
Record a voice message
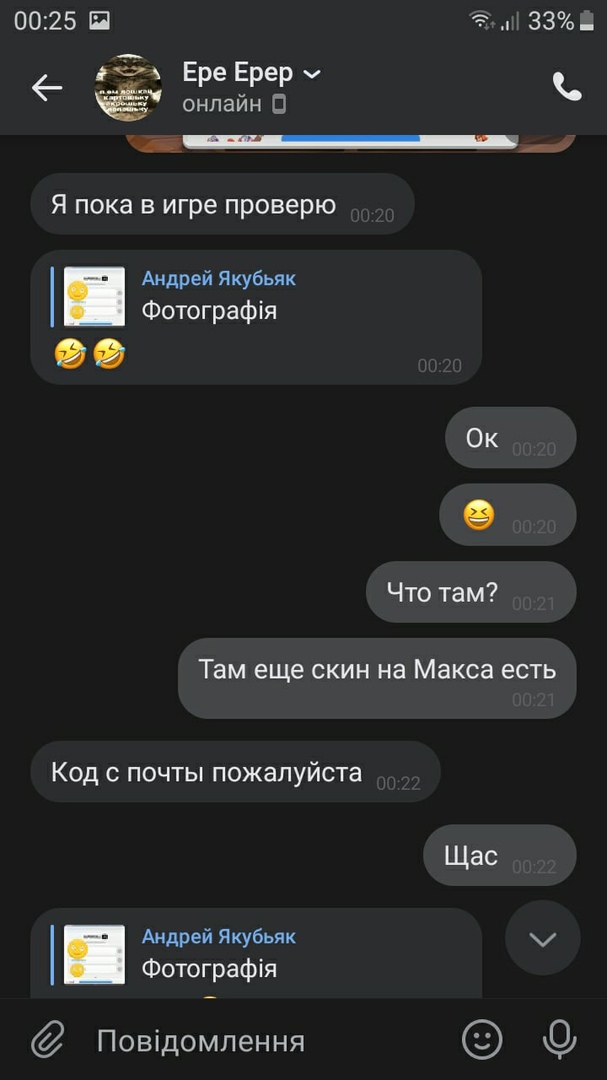tap(559, 1040)
